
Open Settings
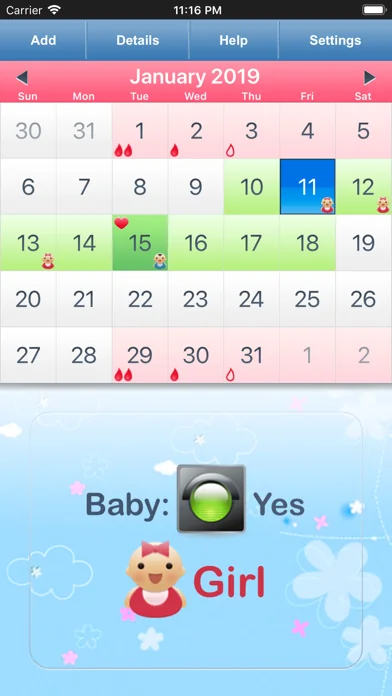tap(335, 40)
